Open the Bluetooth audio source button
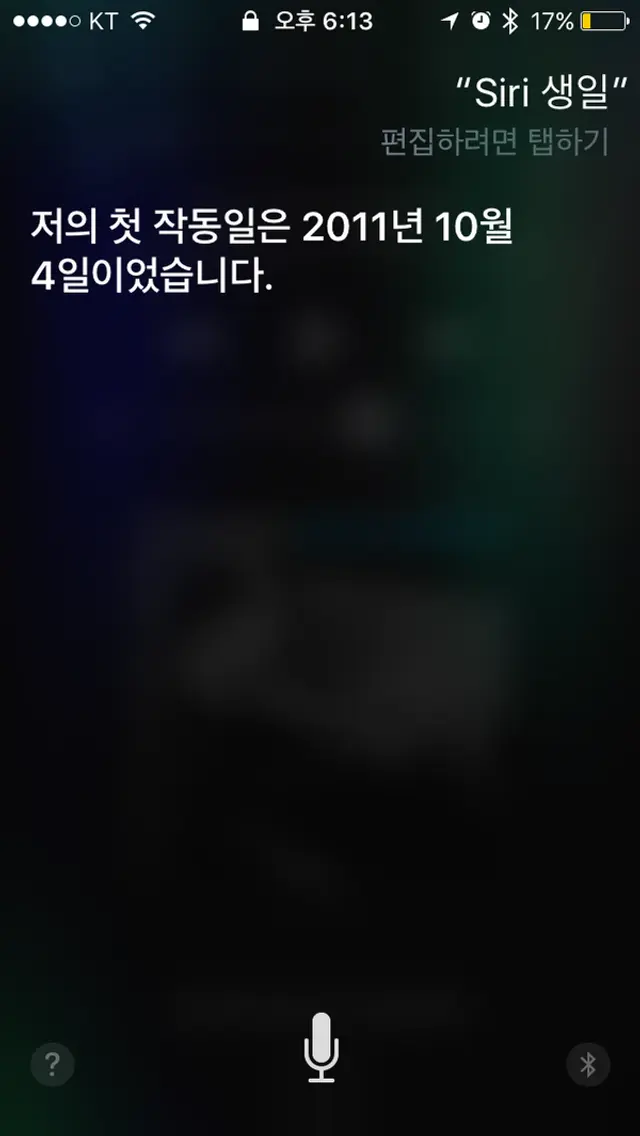The image size is (640, 1136). 587,1067
